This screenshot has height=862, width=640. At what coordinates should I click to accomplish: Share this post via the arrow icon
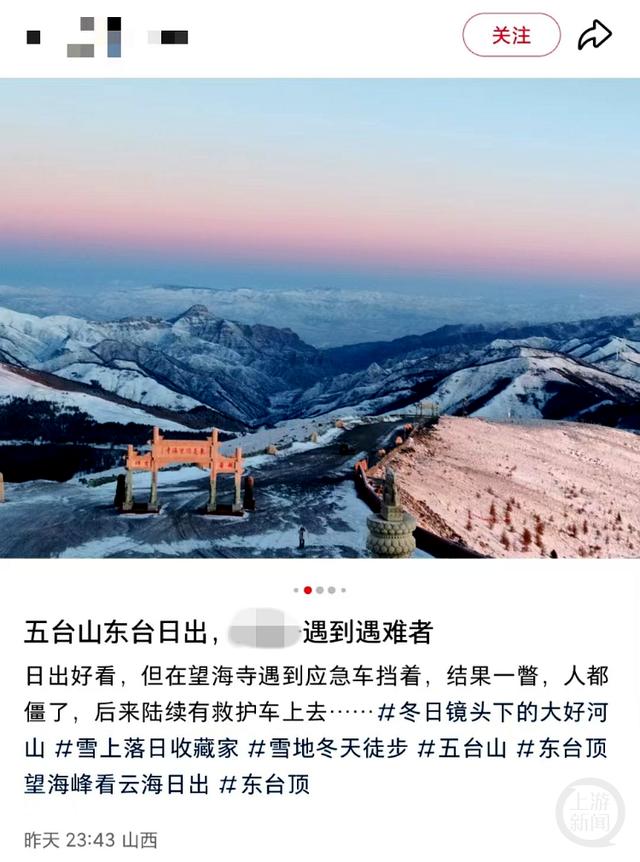(594, 35)
